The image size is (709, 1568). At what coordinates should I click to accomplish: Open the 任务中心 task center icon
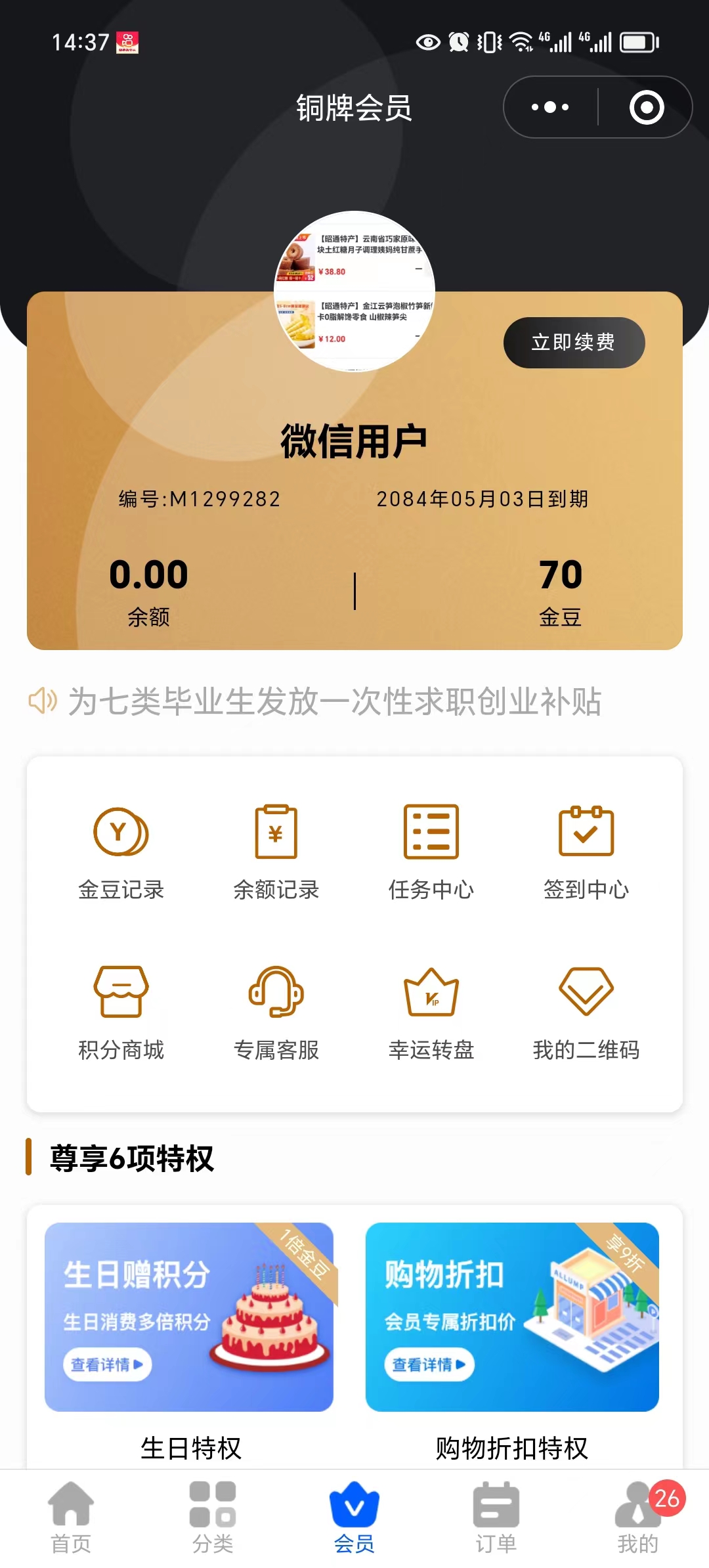point(431,847)
